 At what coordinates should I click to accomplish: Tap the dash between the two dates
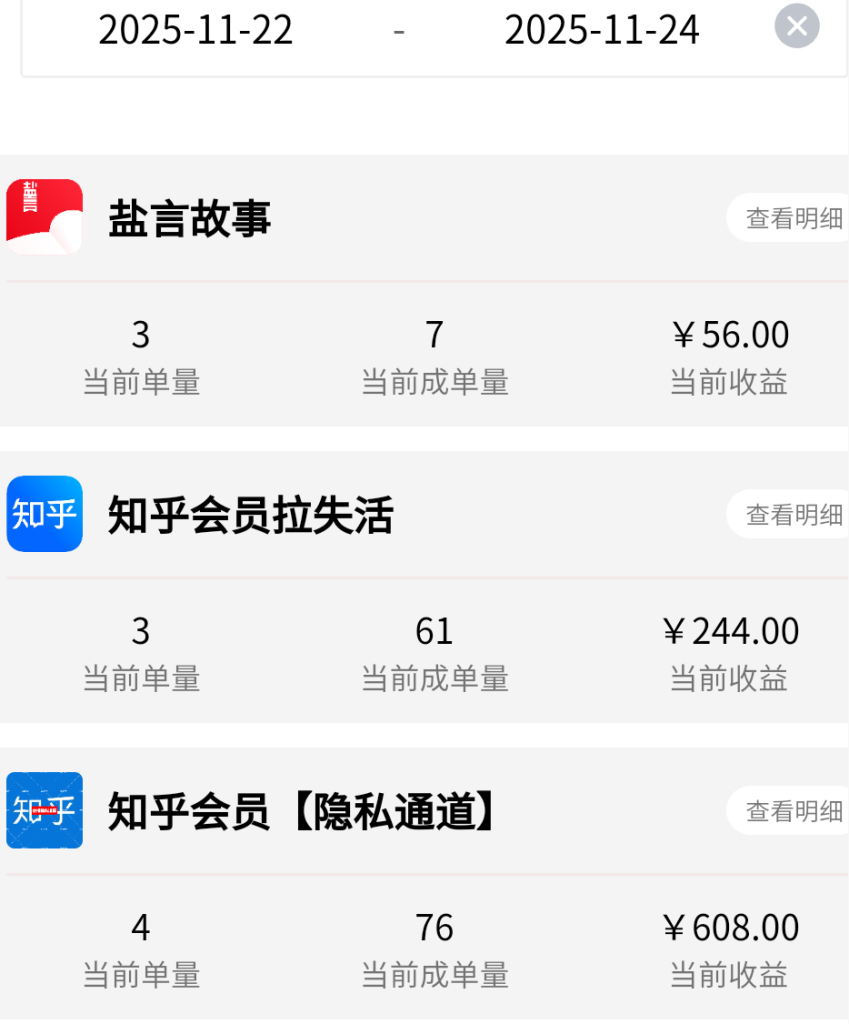pos(398,29)
